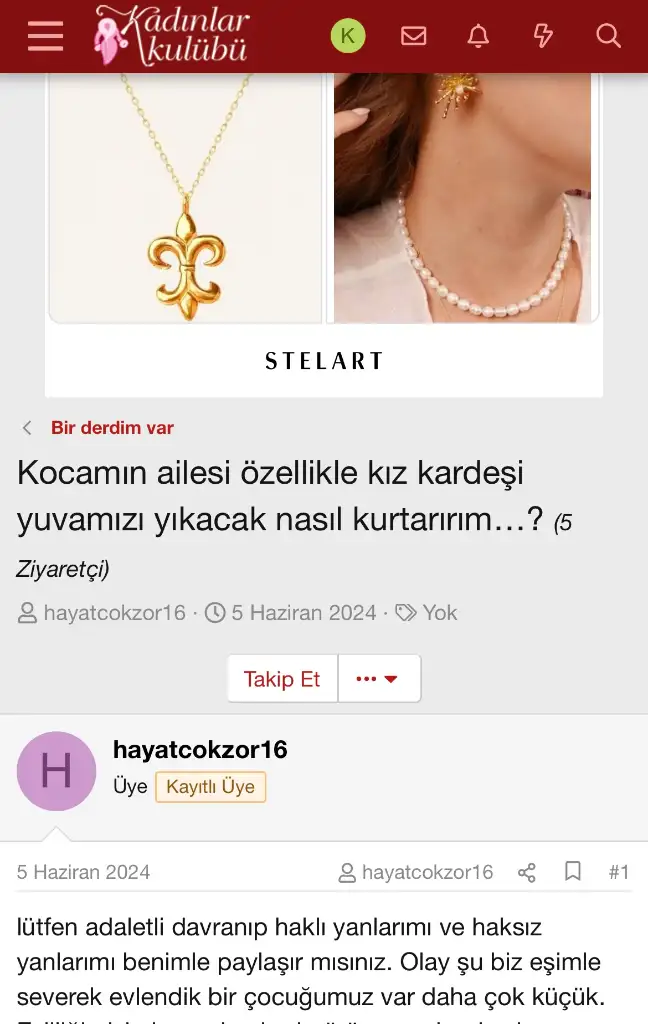
Task: Open the 5 Haziran 2024 thread date link
Action: point(303,612)
